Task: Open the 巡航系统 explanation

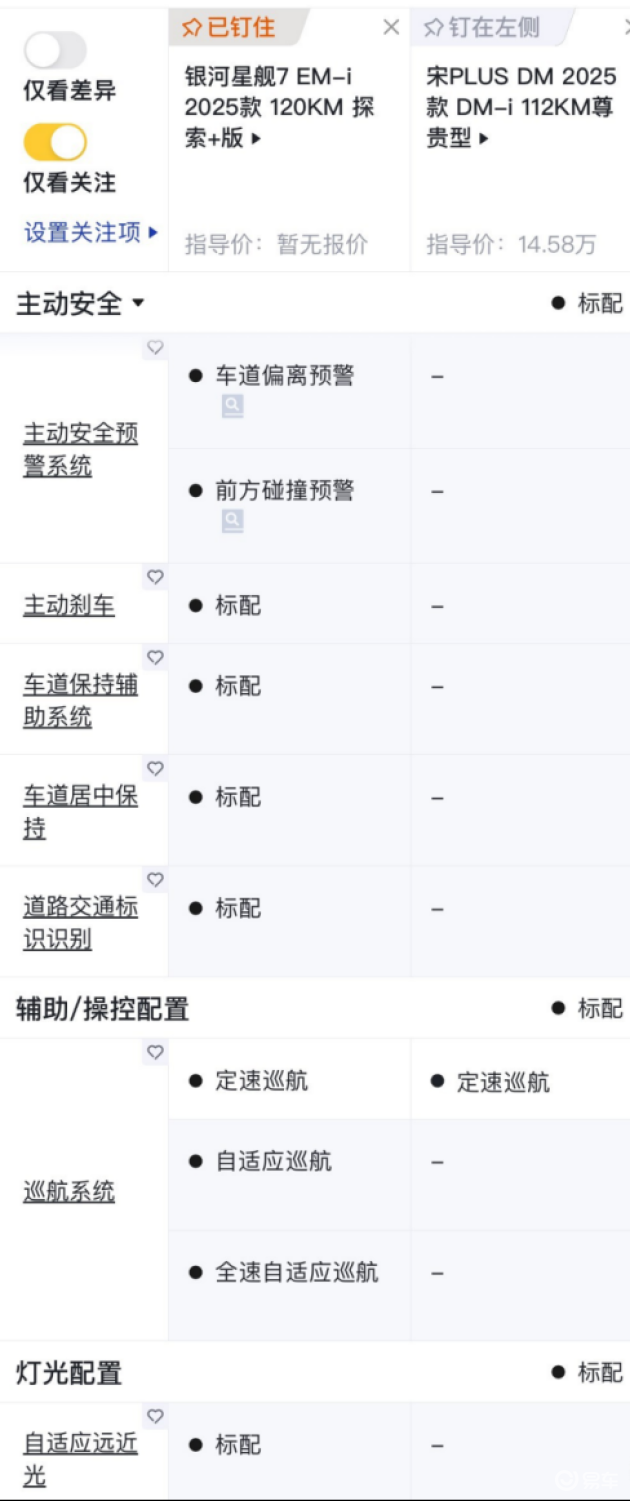Action: click(69, 1191)
